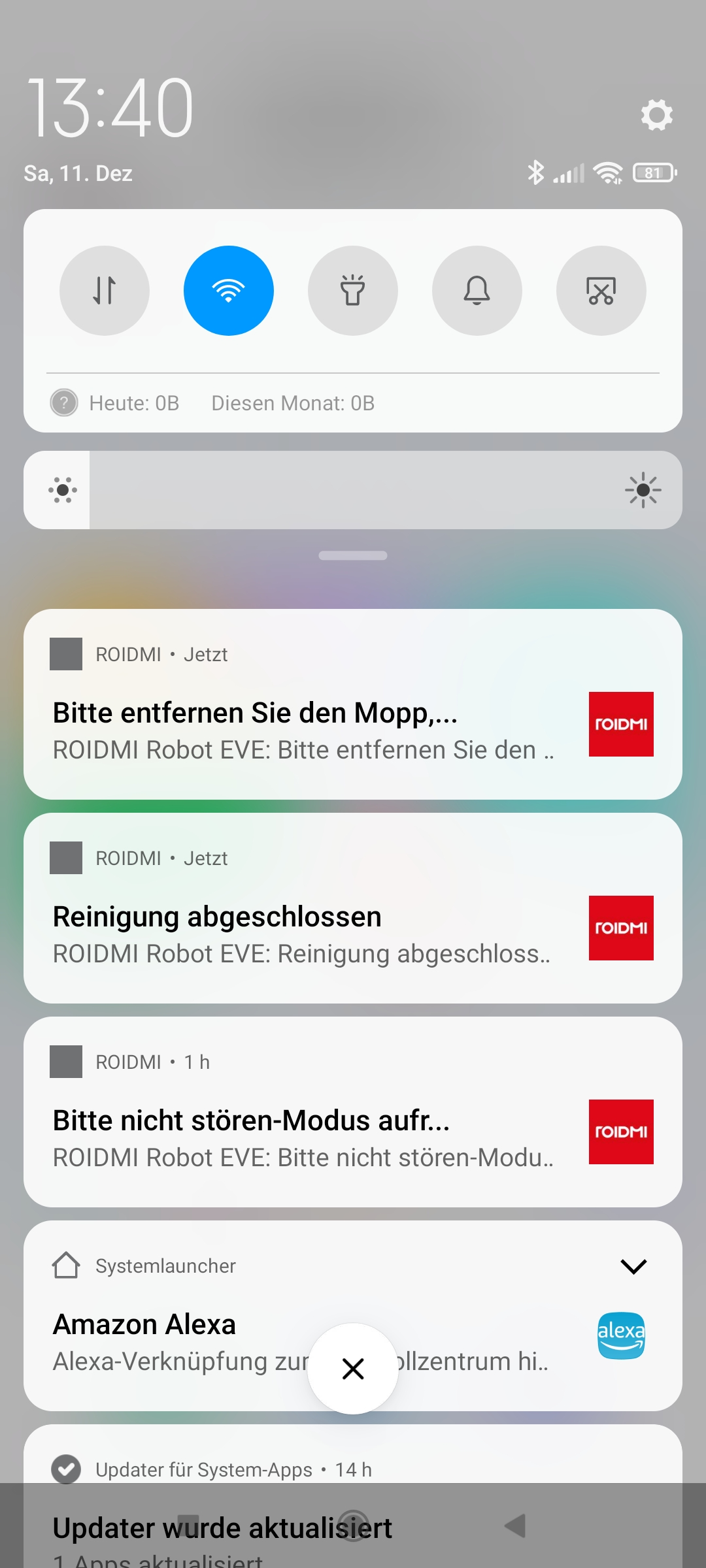Take a screenshot via the scissors tile
This screenshot has width=706, height=1568.
click(601, 291)
